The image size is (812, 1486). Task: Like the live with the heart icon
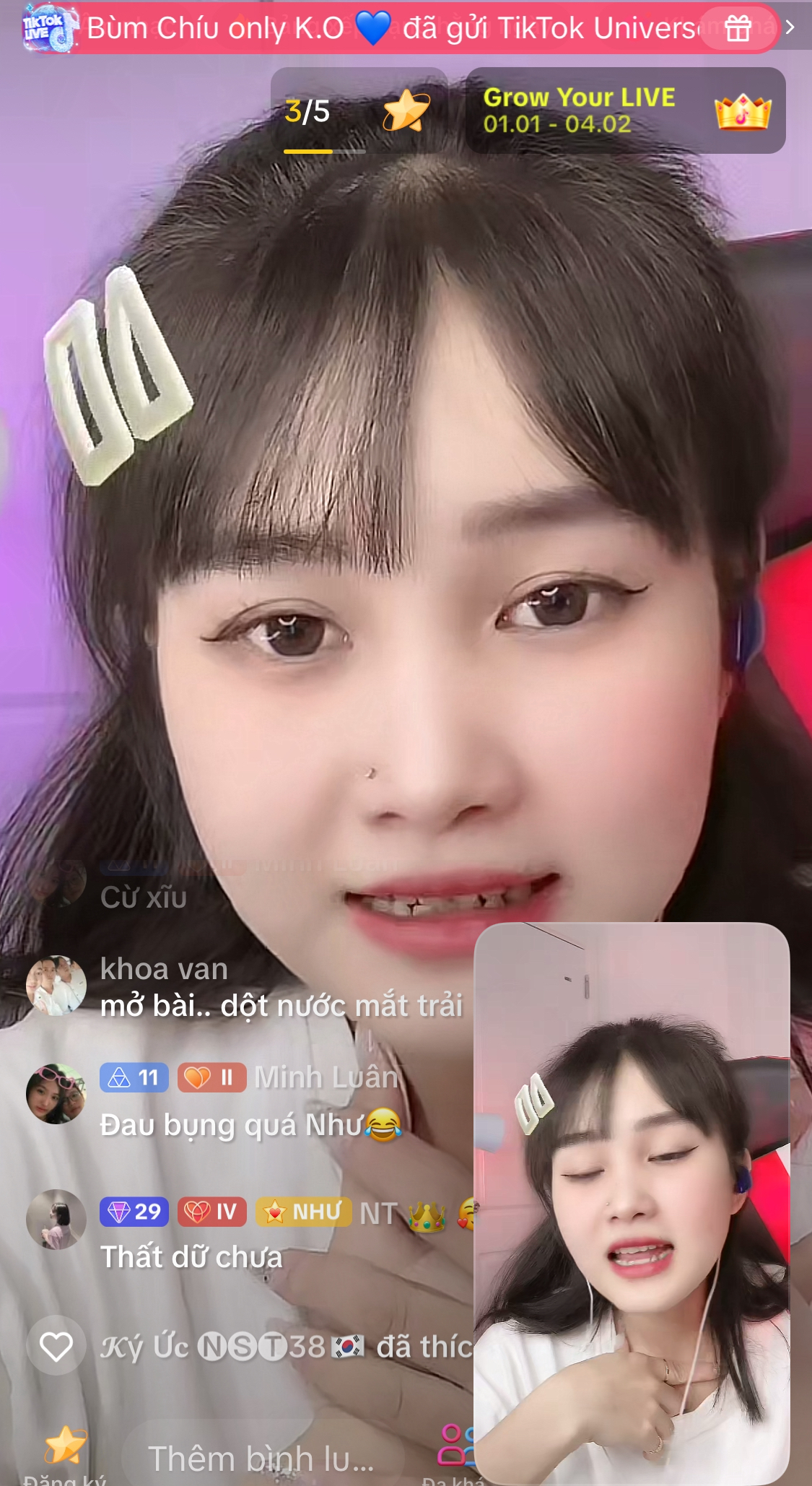(56, 1347)
